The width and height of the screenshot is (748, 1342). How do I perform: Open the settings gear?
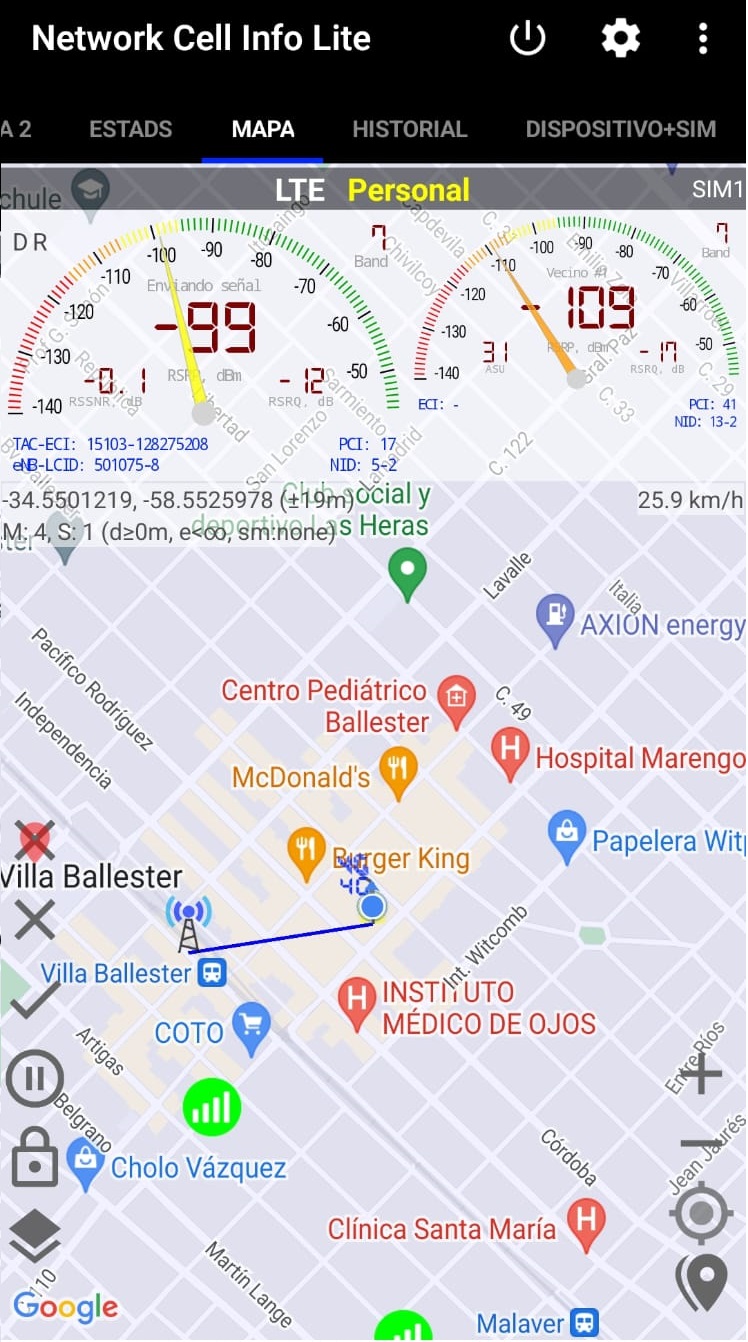coord(620,39)
